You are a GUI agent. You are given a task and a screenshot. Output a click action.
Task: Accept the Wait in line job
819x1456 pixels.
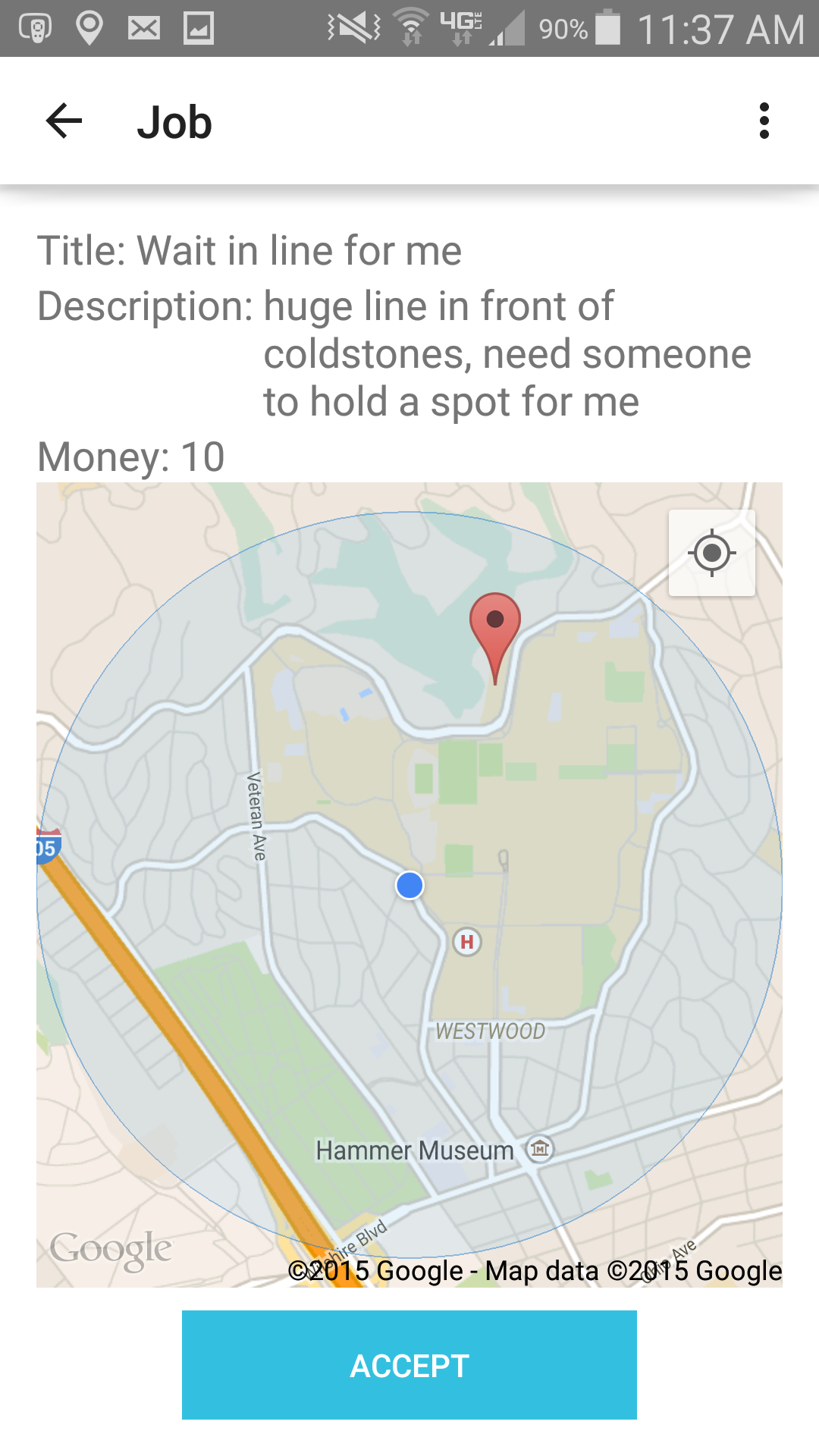[409, 1365]
